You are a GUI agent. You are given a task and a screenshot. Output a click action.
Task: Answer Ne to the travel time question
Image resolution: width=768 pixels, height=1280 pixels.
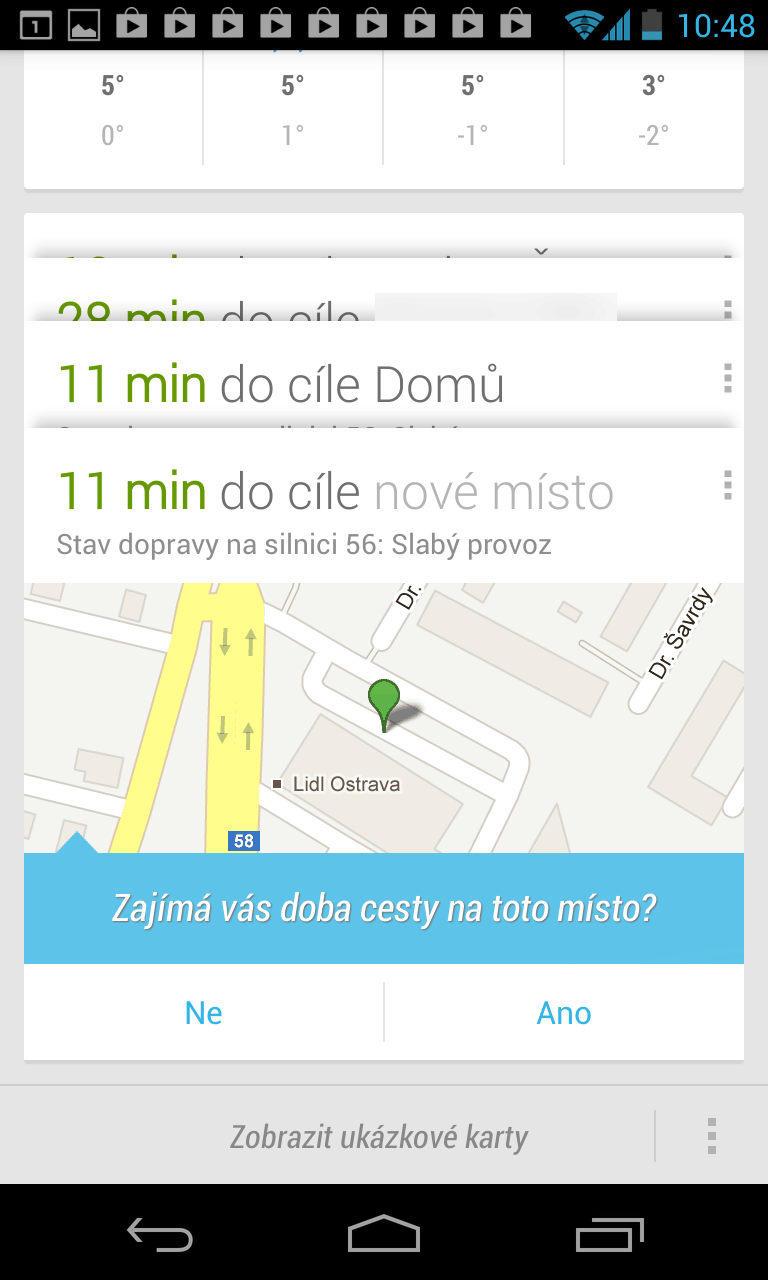pos(204,1013)
